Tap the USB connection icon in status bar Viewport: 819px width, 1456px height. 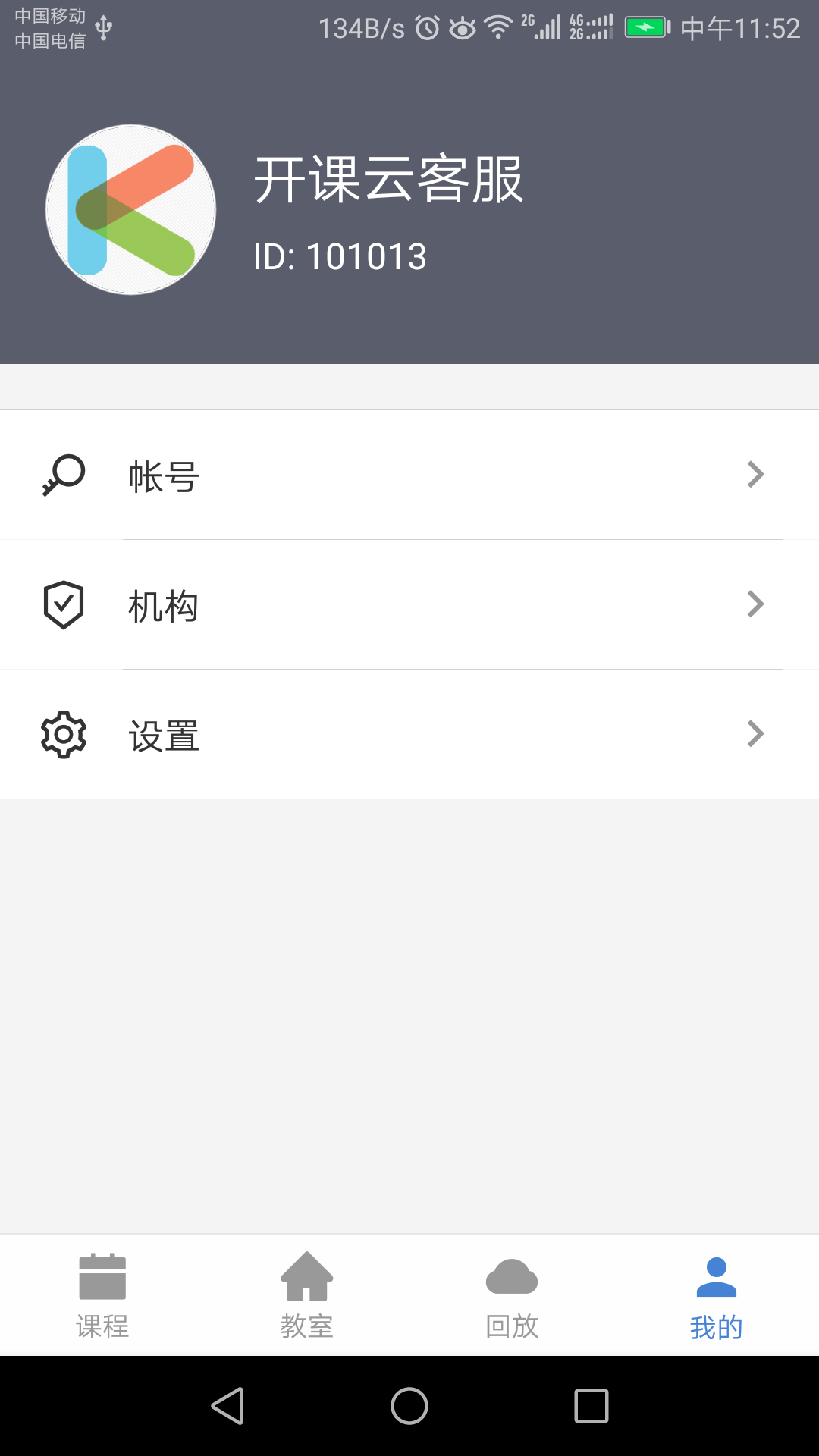point(105,27)
